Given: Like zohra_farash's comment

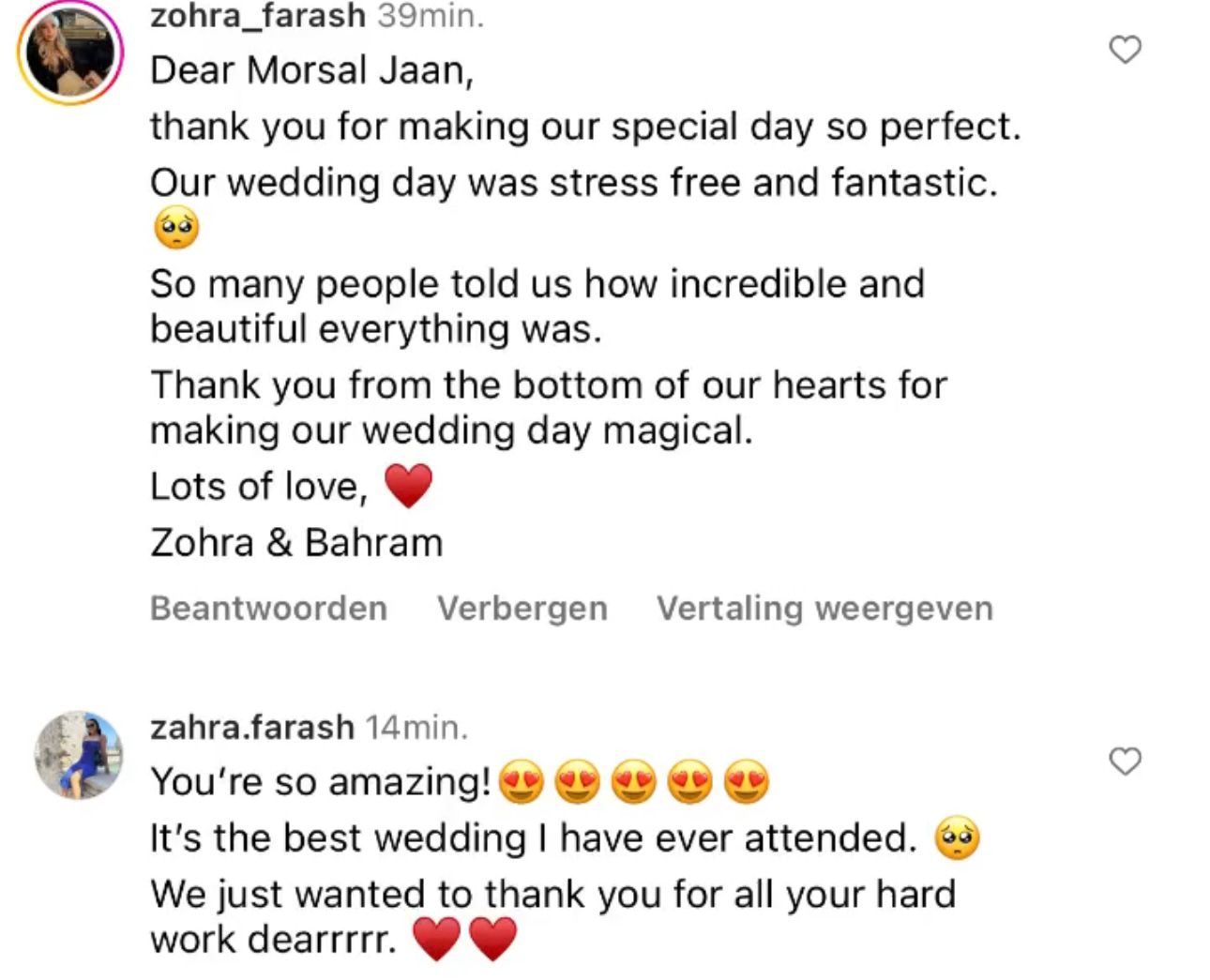Looking at the screenshot, I should point(1125,50).
